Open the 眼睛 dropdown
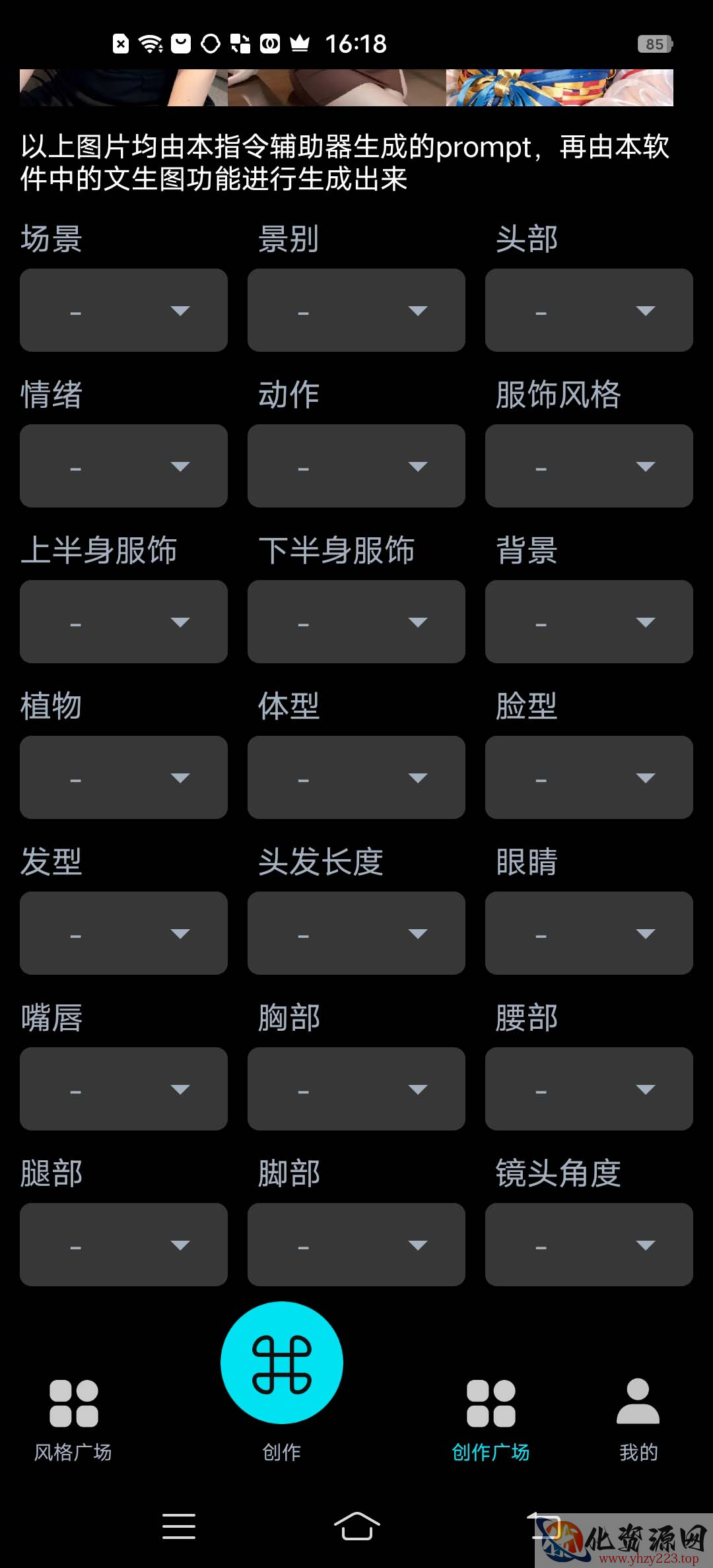This screenshot has height=1568, width=713. click(589, 933)
